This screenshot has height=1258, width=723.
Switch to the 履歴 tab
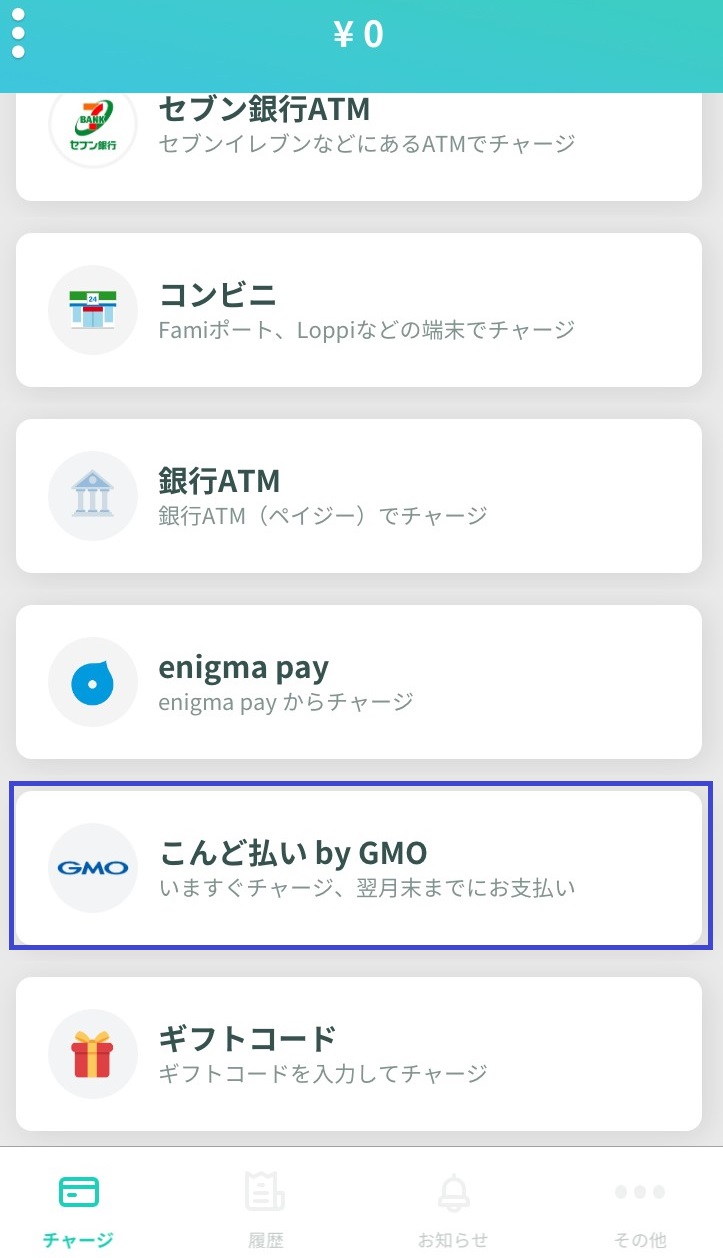(265, 1208)
